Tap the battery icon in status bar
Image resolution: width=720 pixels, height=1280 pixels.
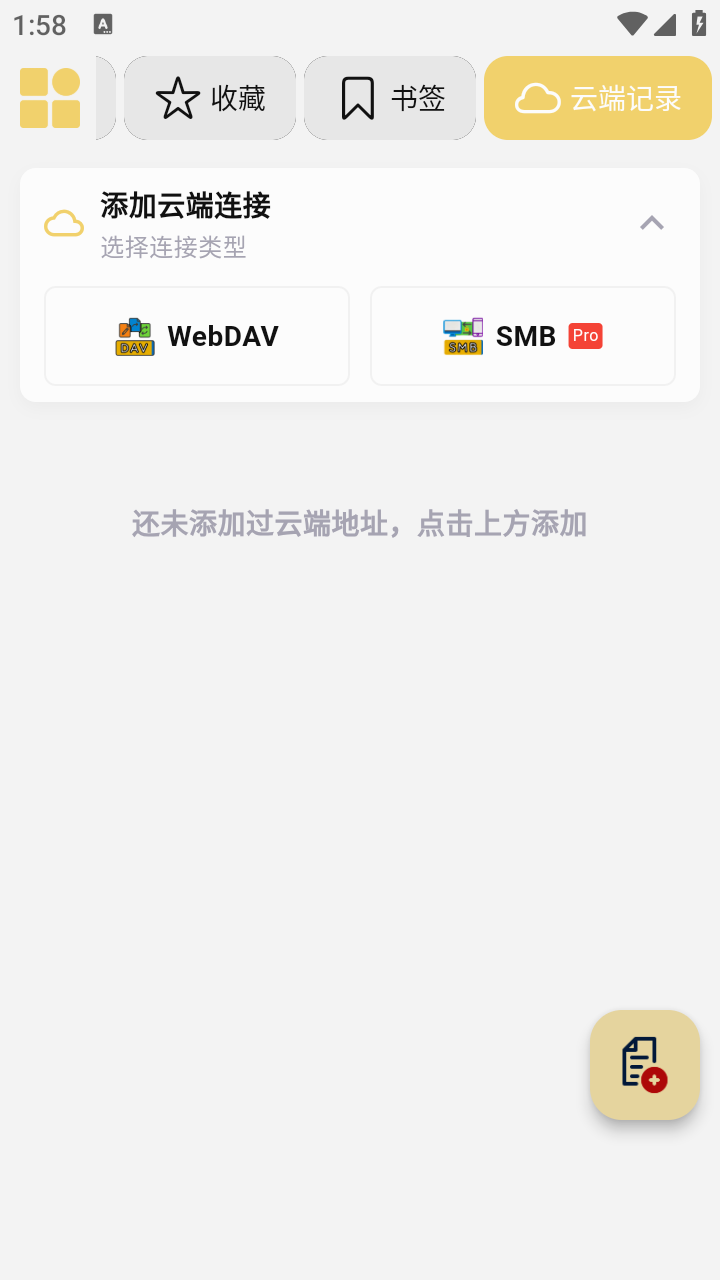point(699,24)
